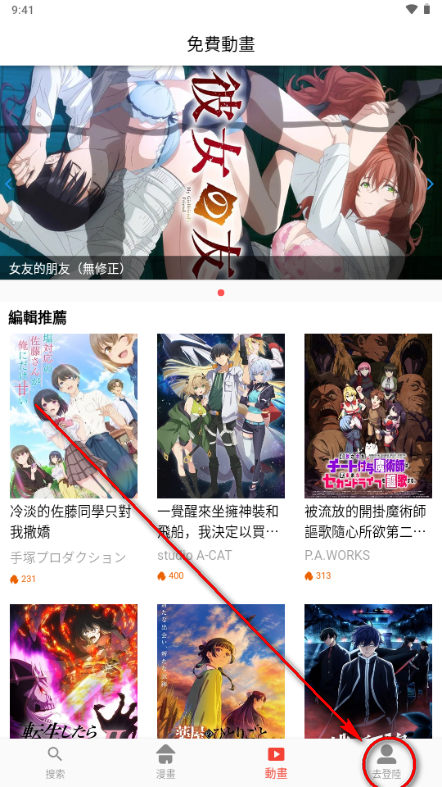Open the 去登陸 login tab

click(386, 763)
